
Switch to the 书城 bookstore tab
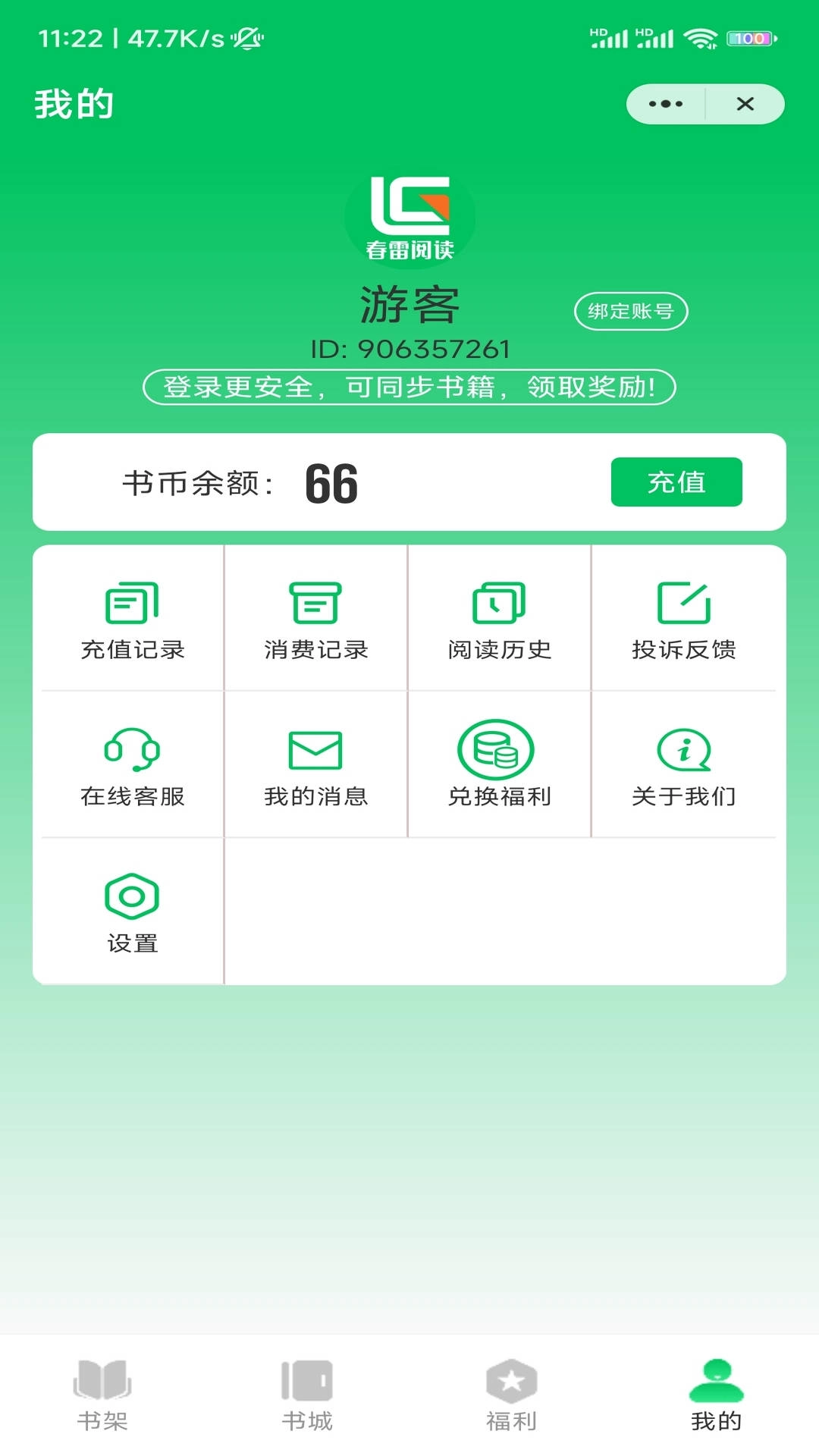(x=307, y=1399)
